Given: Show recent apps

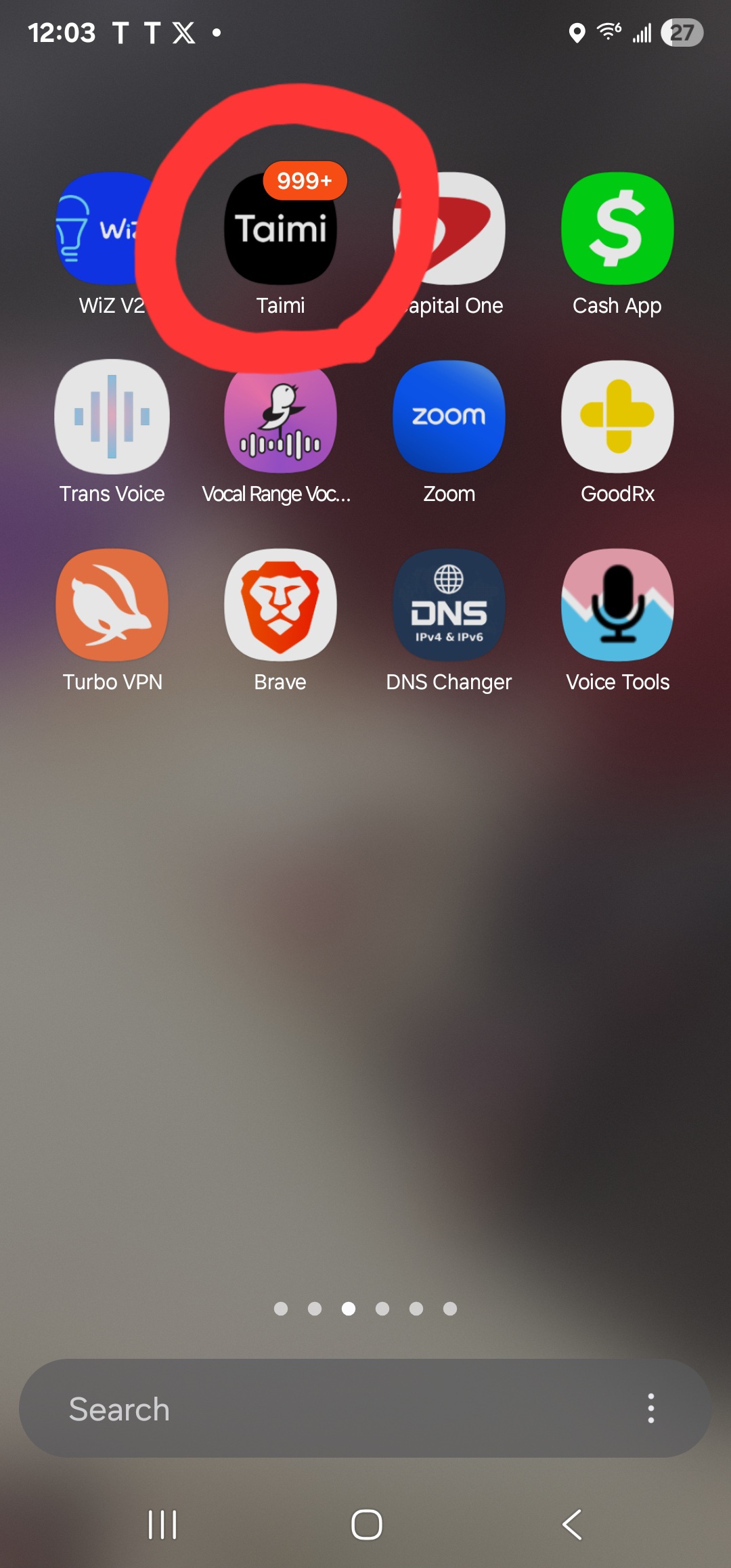Looking at the screenshot, I should pyautogui.click(x=162, y=1525).
